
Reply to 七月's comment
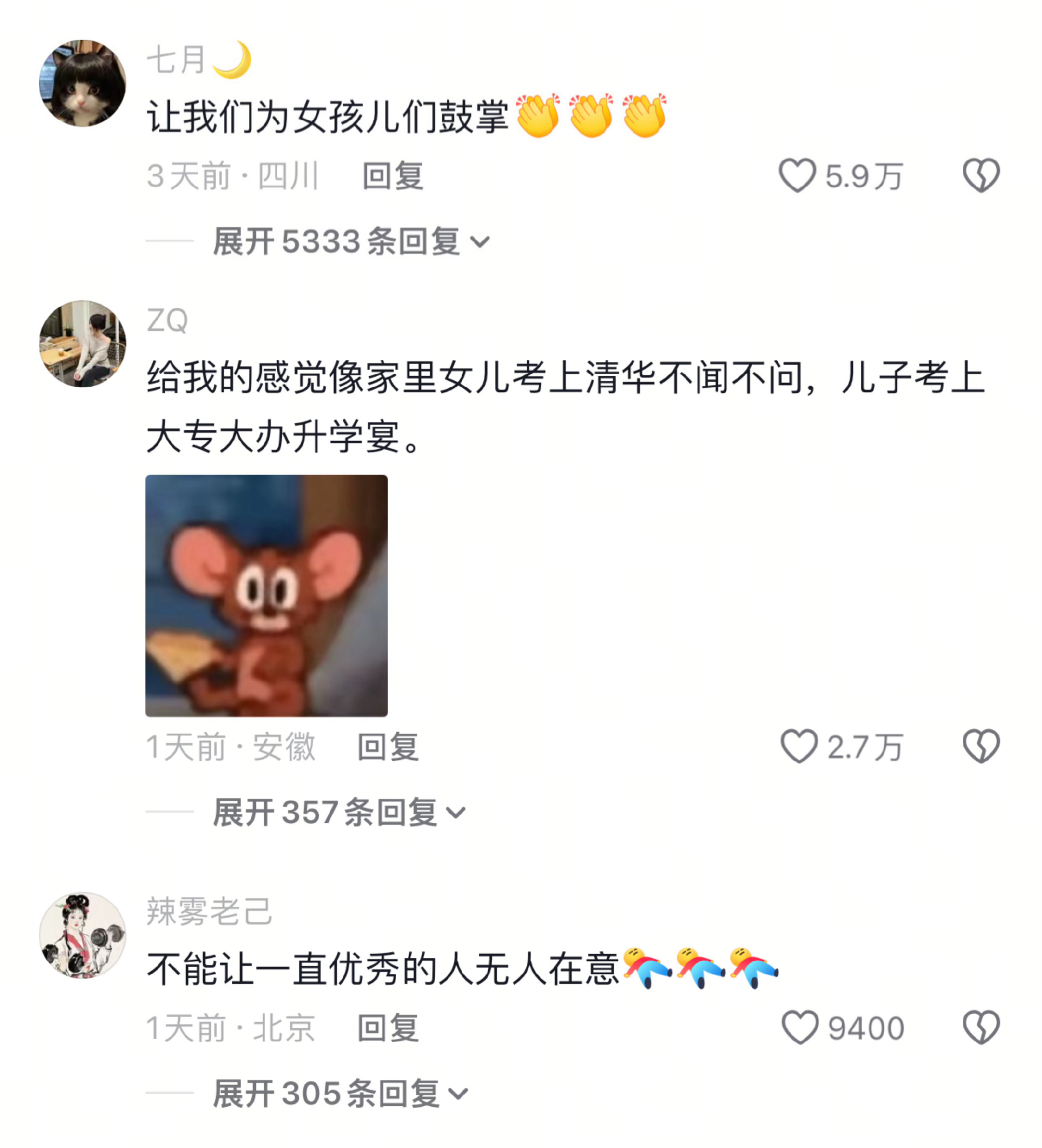click(393, 176)
